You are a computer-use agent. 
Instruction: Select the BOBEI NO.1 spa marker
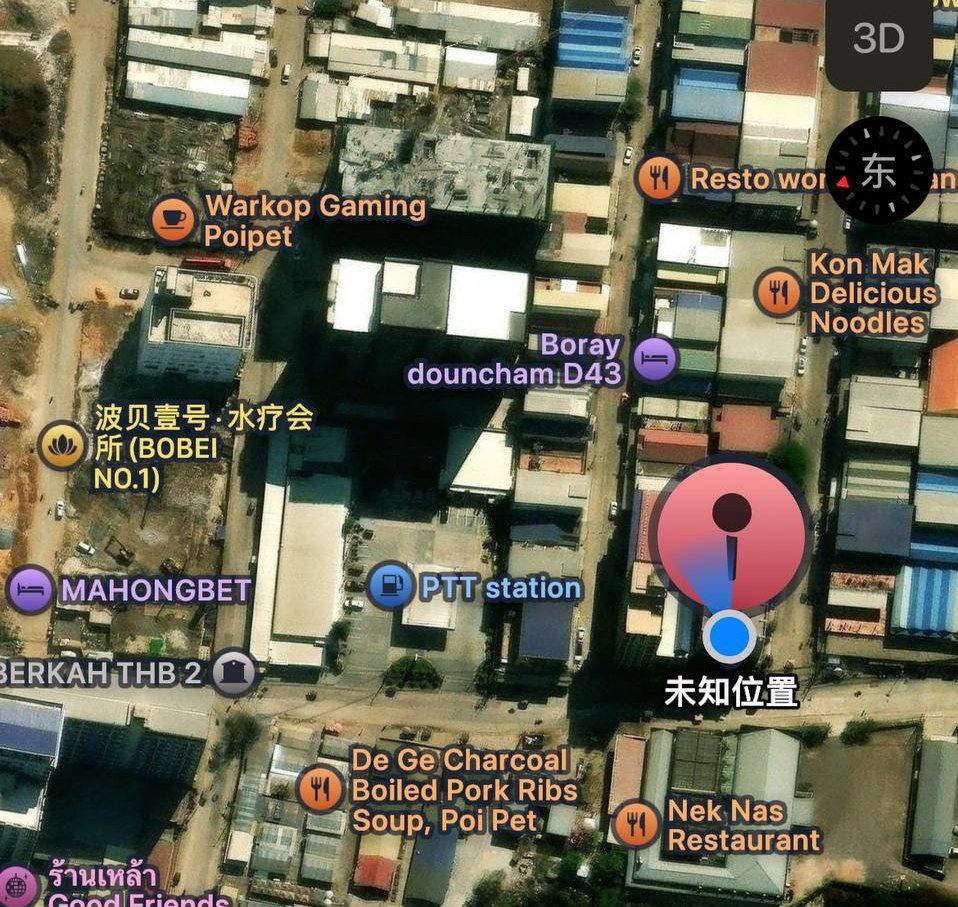click(x=62, y=446)
